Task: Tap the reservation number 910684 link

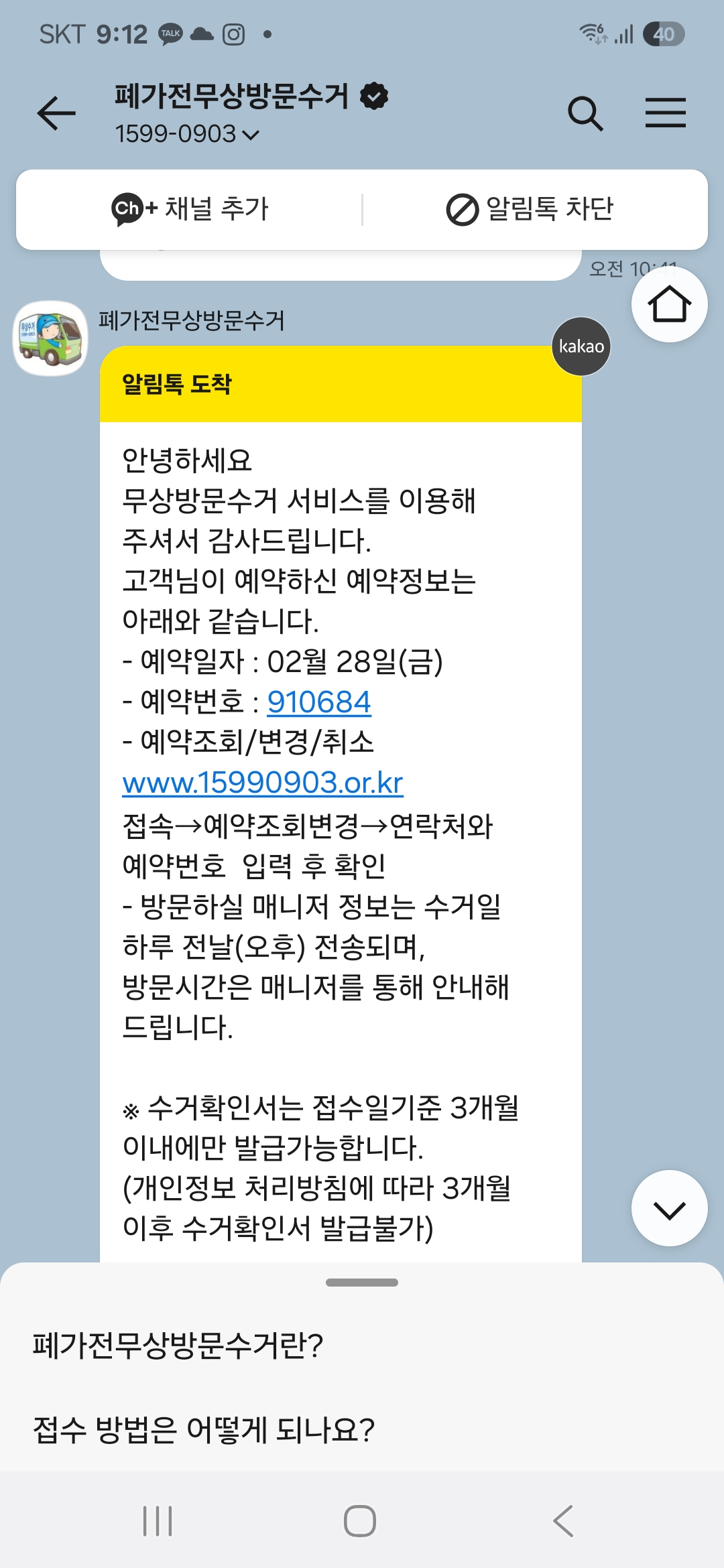Action: tap(318, 702)
